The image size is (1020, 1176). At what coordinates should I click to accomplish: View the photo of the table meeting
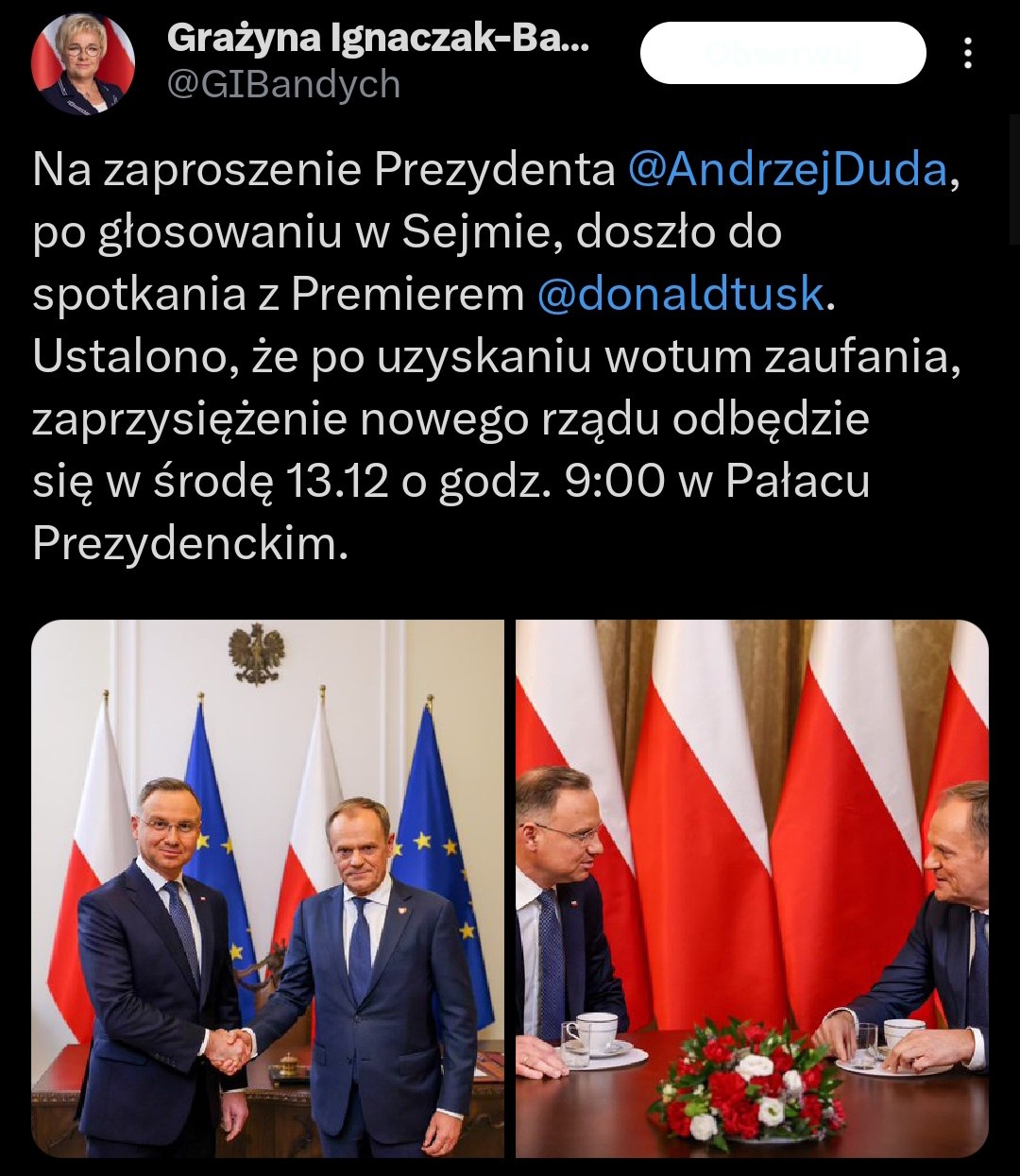[x=752, y=889]
